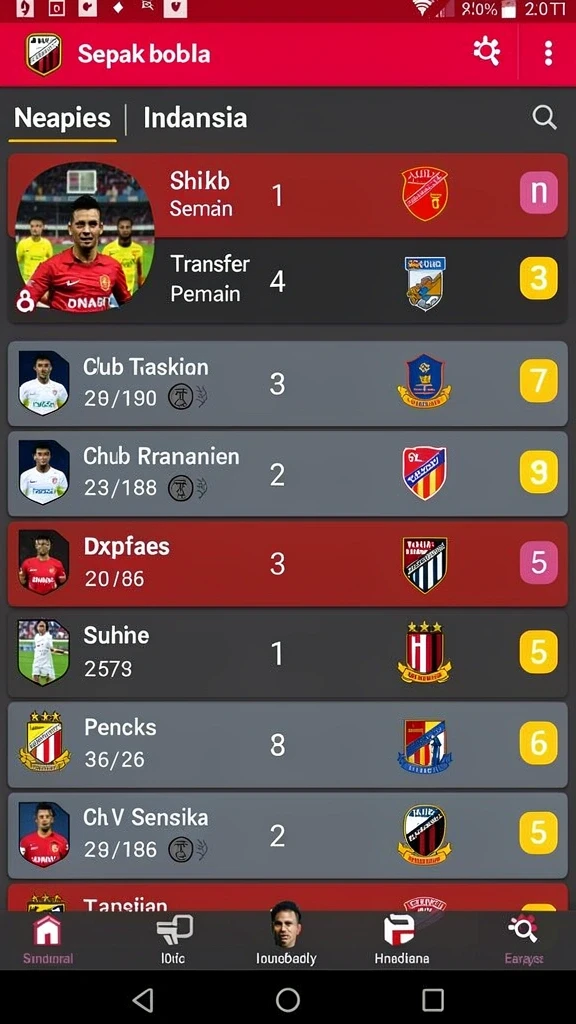Open the Transfer Pemain row
The image size is (576, 1024).
tap(288, 280)
